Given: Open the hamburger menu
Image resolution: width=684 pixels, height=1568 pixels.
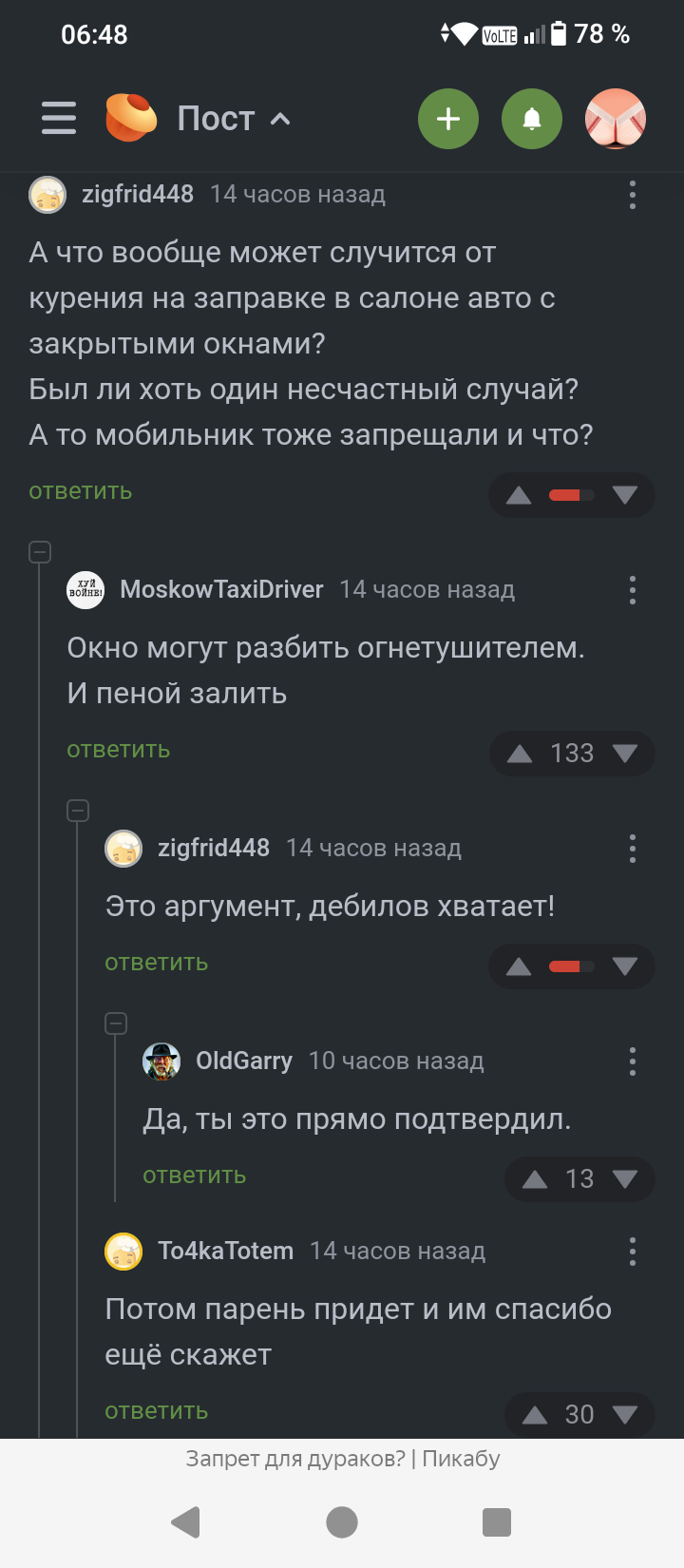Looking at the screenshot, I should [58, 119].
